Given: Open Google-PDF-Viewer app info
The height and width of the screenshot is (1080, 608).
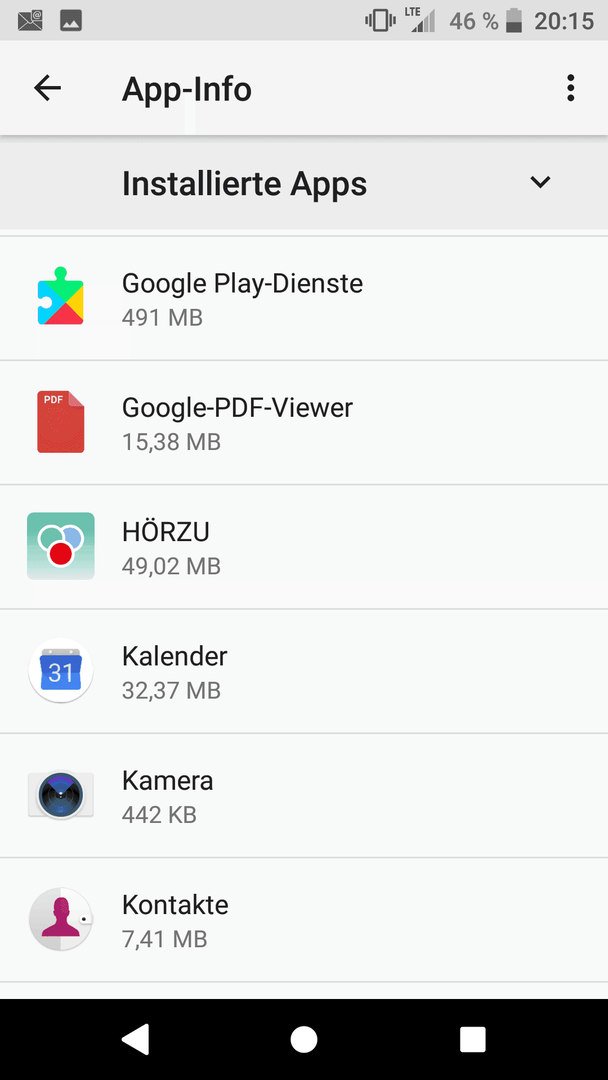Looking at the screenshot, I should (304, 423).
